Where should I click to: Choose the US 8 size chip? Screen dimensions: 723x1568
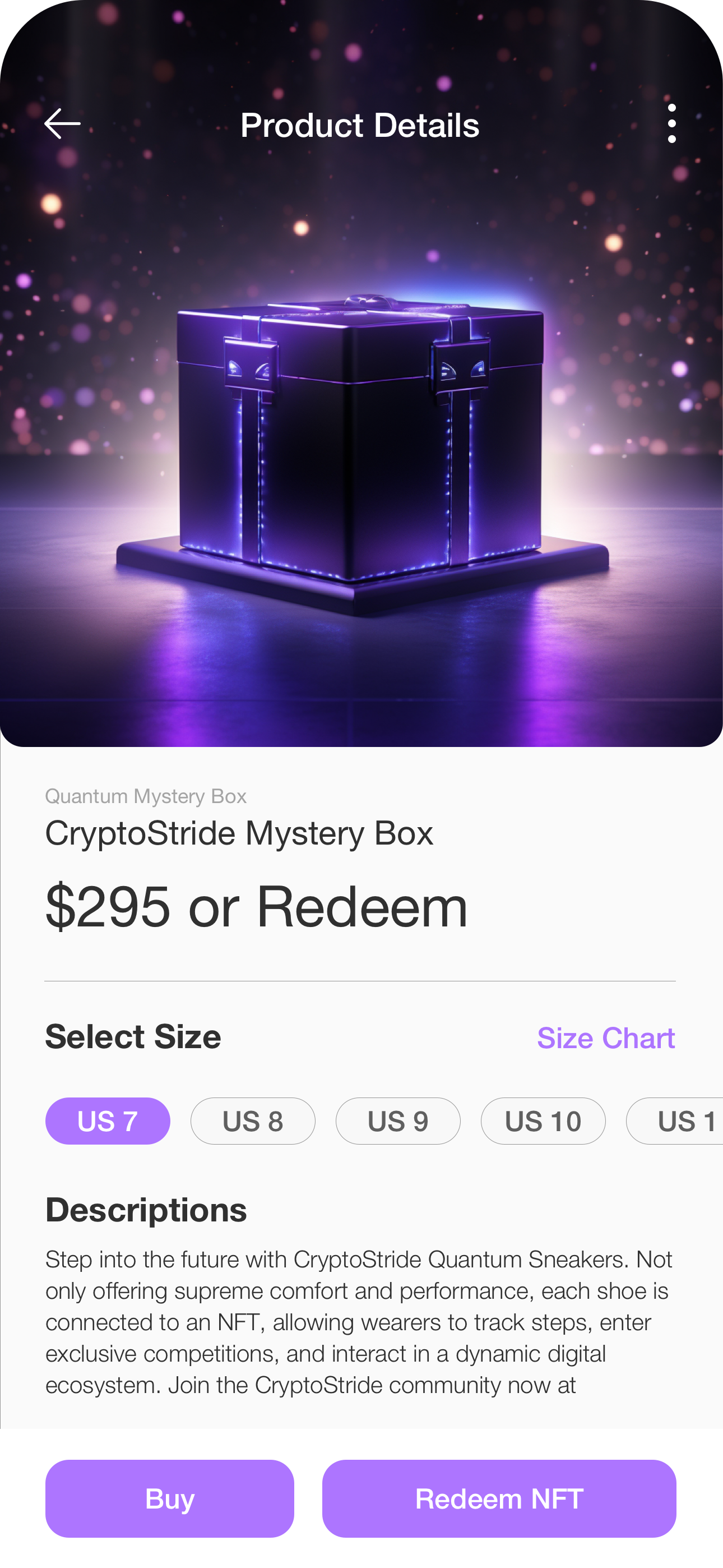click(x=253, y=1121)
